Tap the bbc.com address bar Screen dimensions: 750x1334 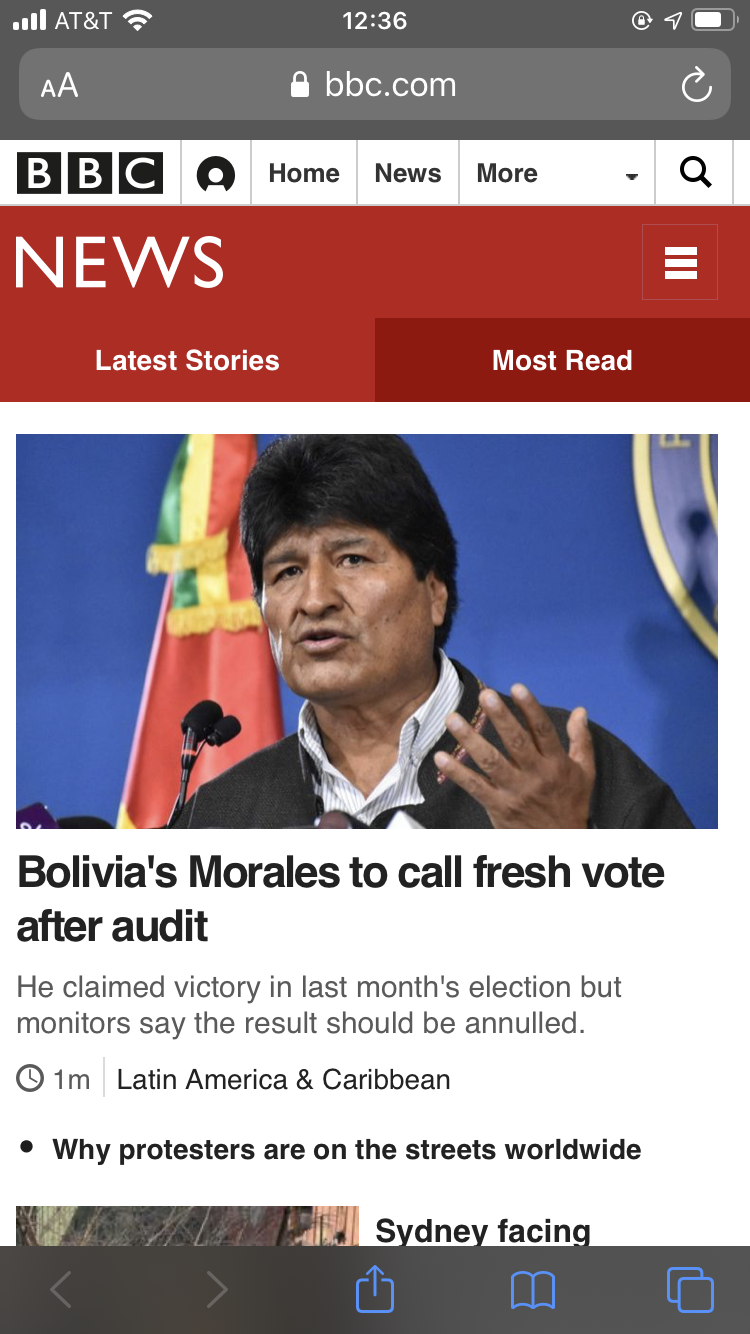click(375, 85)
